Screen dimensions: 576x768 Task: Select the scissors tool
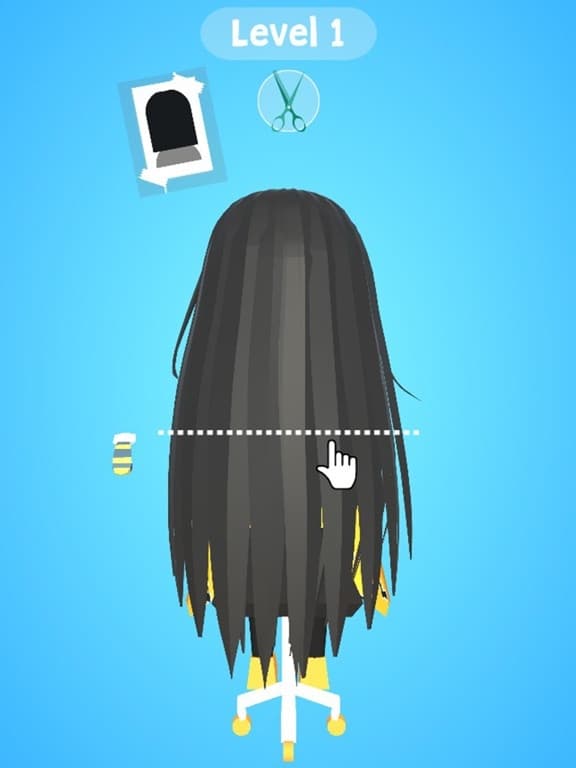tap(288, 101)
